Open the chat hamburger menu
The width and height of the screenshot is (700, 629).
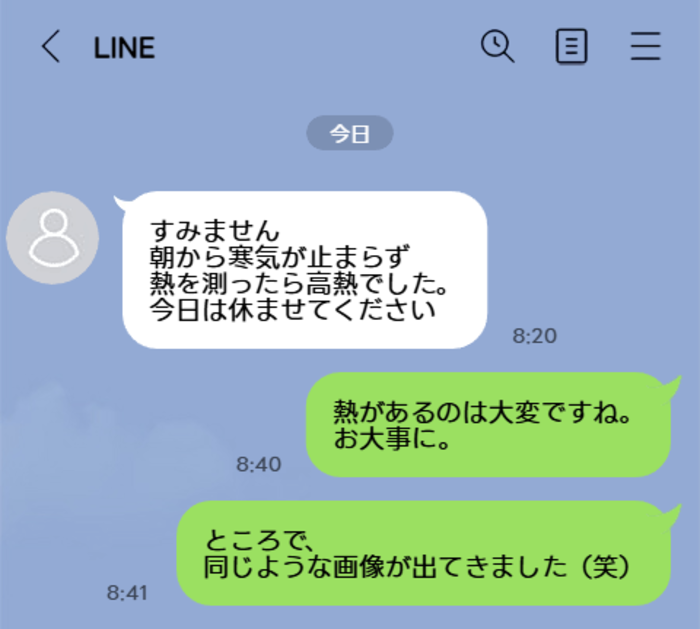pos(646,47)
